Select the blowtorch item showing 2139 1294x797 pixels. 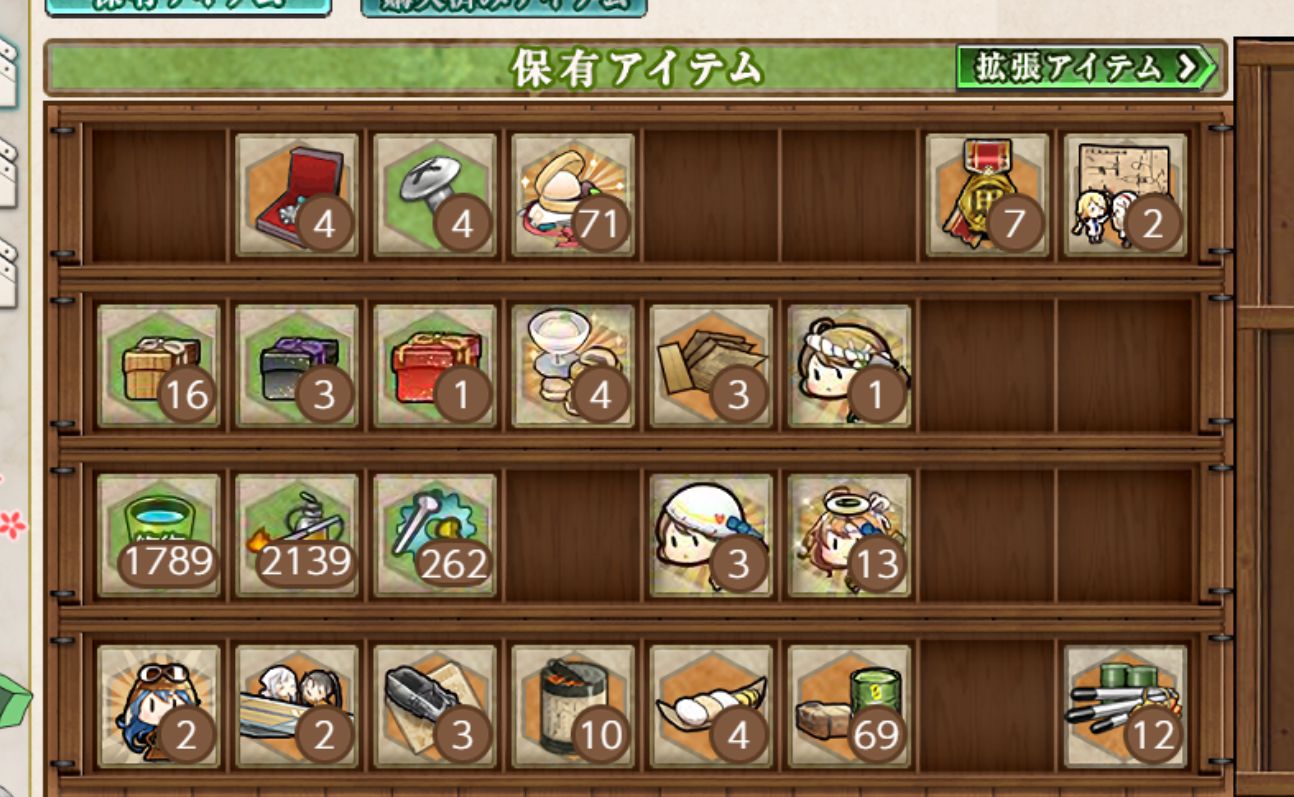(x=297, y=536)
